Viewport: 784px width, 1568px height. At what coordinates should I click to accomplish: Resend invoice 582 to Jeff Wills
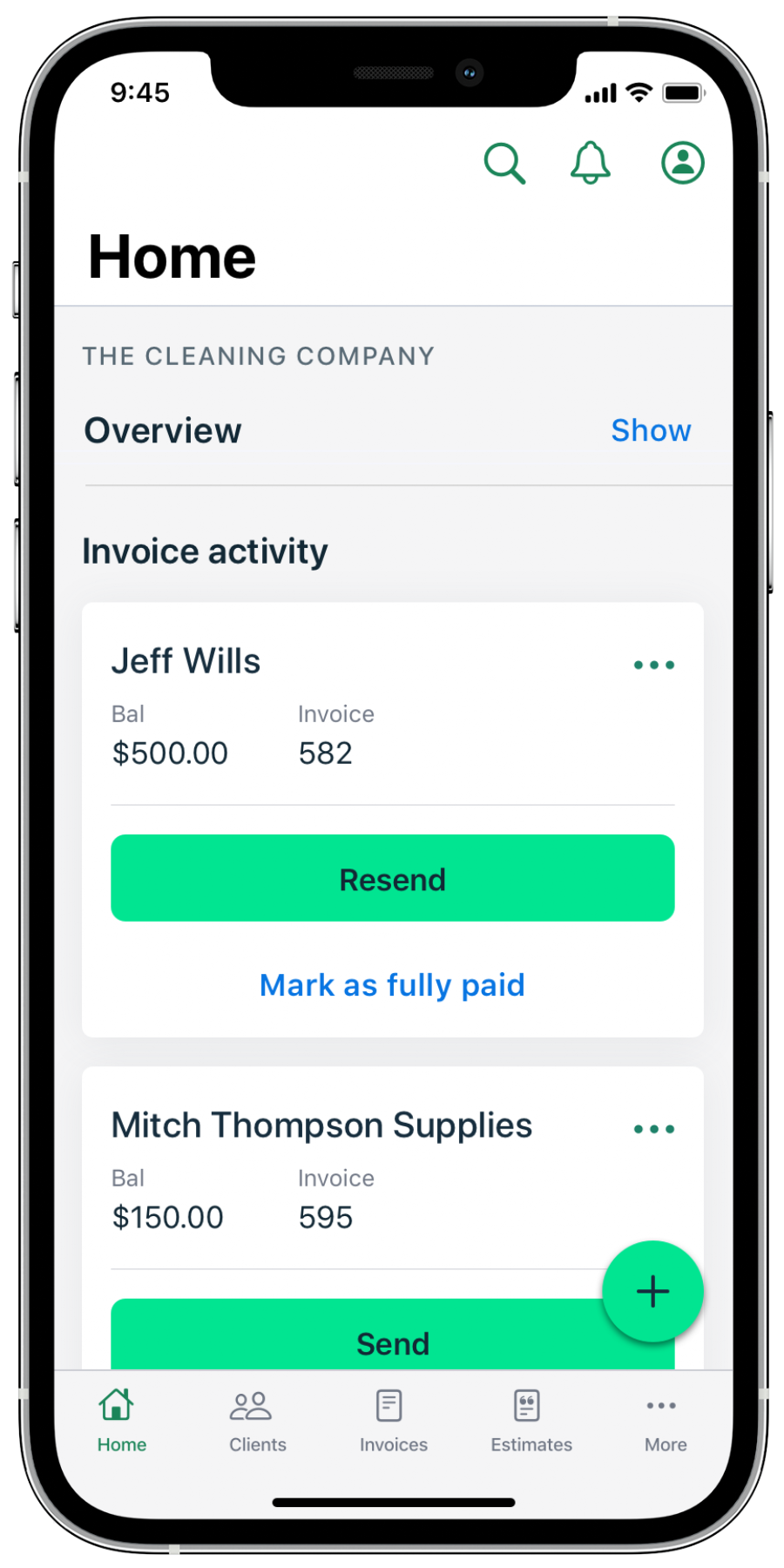click(392, 878)
